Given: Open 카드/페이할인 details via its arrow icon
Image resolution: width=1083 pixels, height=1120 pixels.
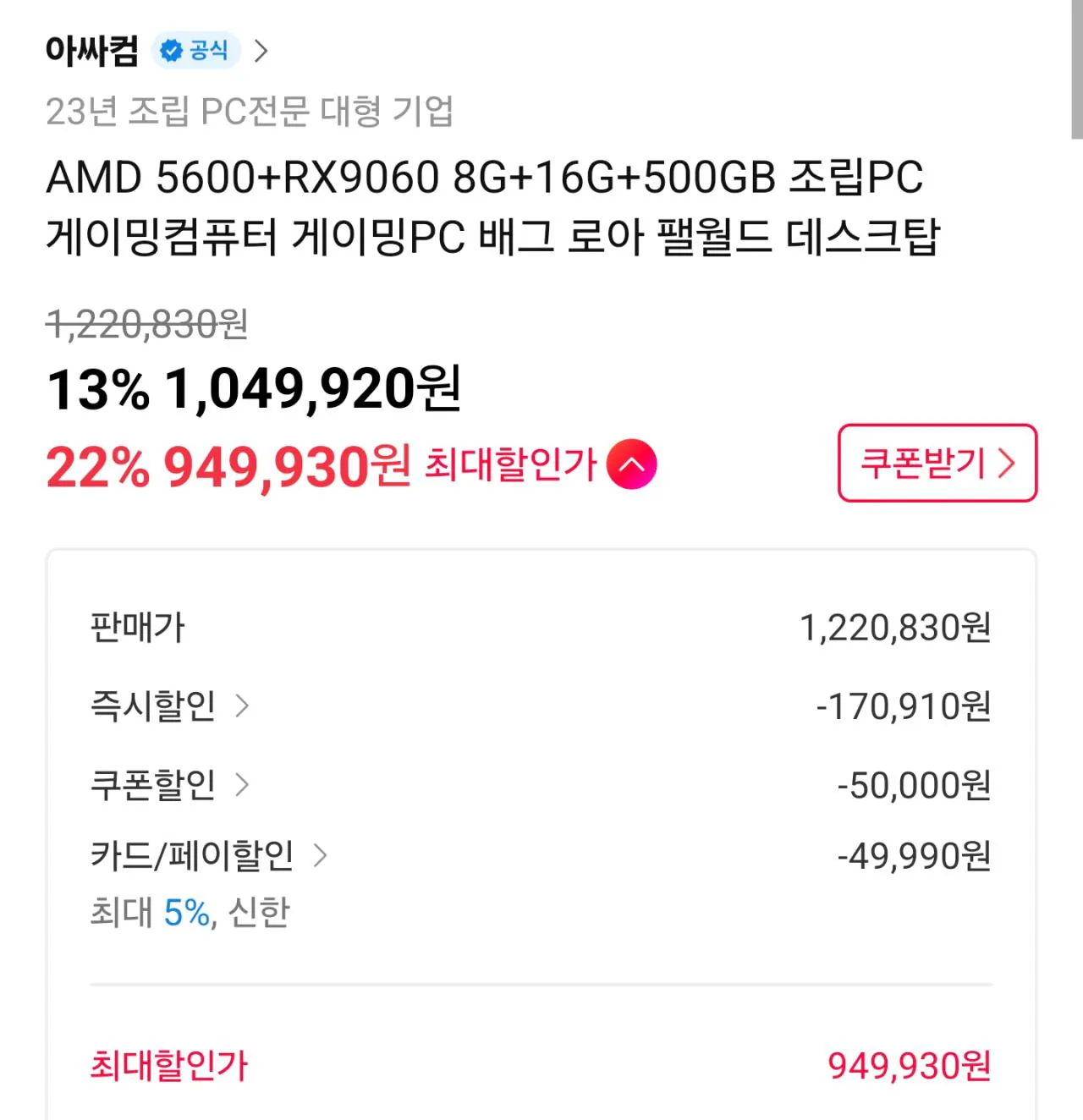Looking at the screenshot, I should pos(322,856).
